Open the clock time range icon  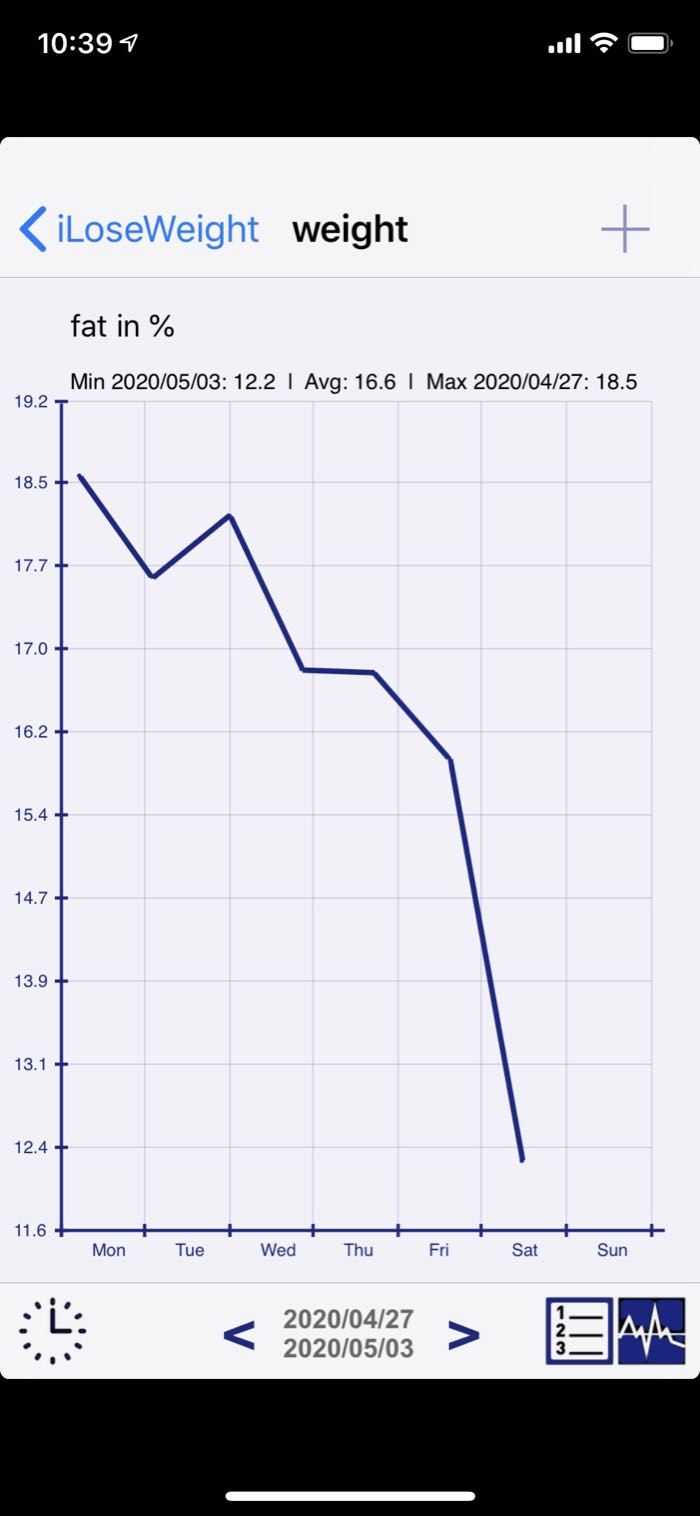click(53, 1331)
